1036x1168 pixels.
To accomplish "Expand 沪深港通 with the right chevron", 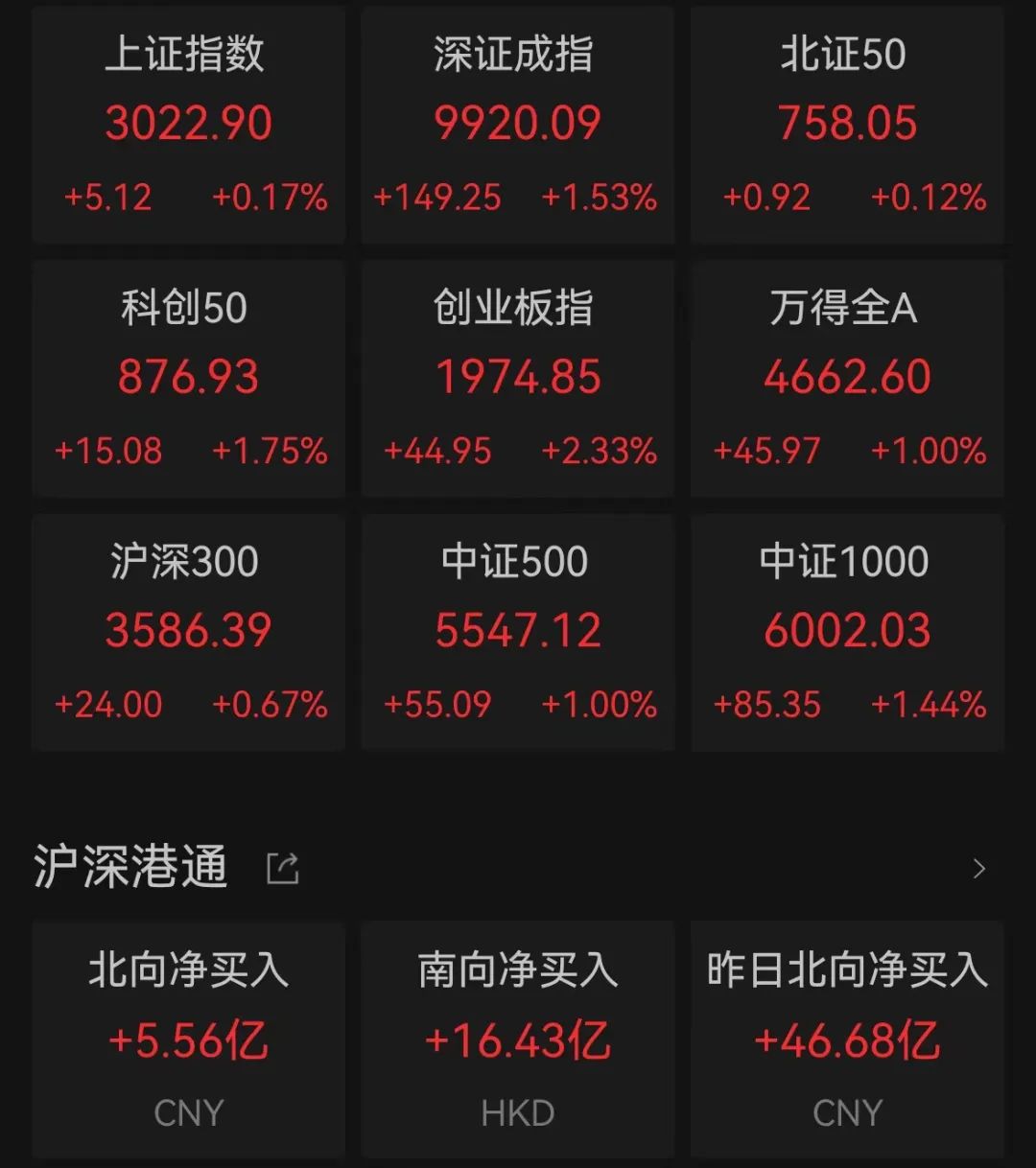I will [978, 869].
